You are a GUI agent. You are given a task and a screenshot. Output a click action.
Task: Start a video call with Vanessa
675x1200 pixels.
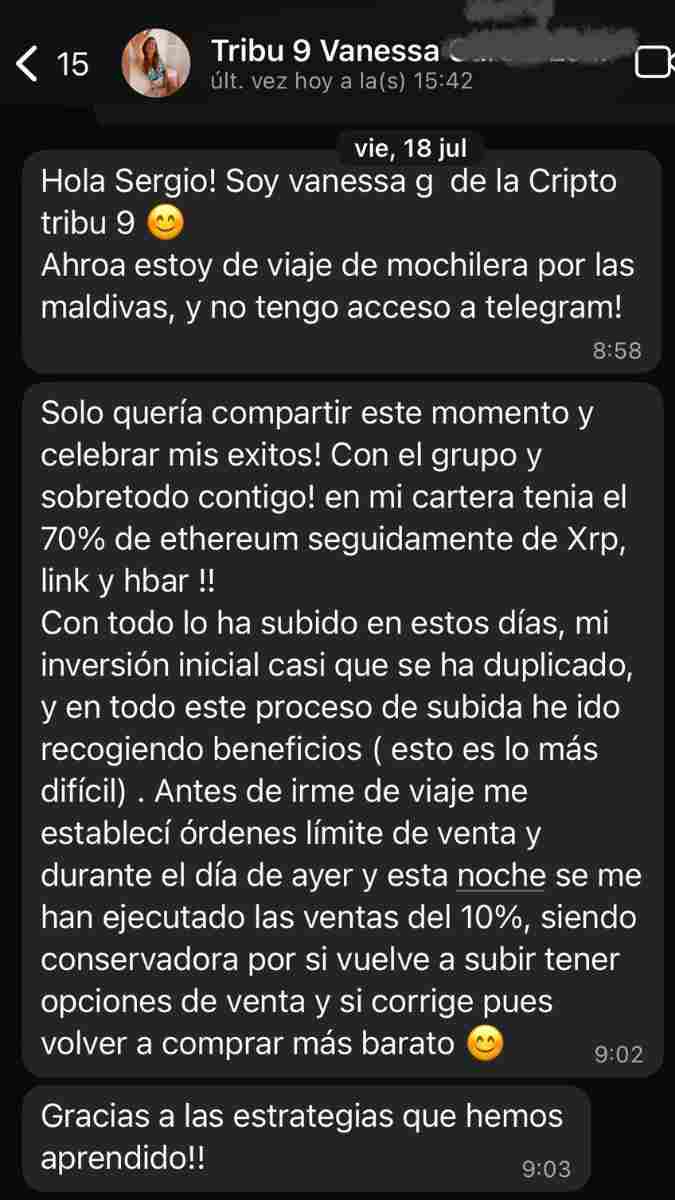point(653,63)
